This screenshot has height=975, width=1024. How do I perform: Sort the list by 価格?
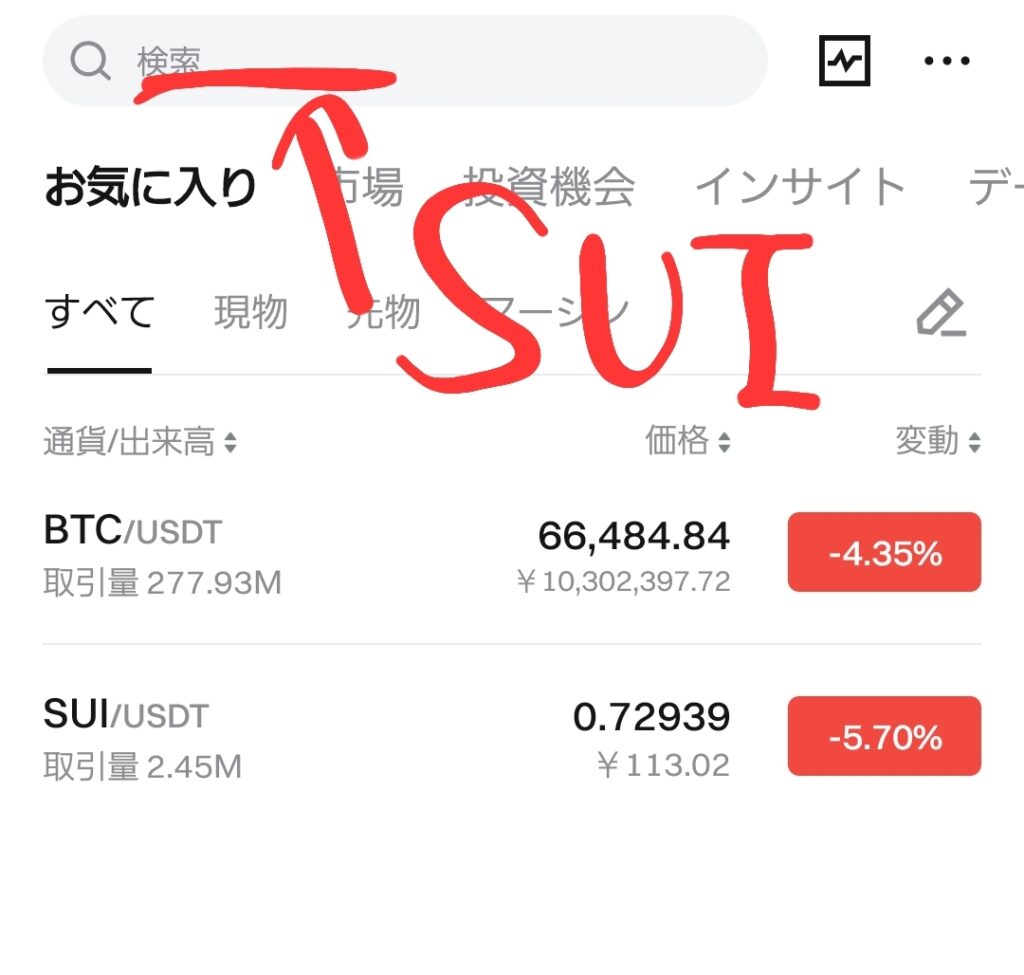(687, 441)
